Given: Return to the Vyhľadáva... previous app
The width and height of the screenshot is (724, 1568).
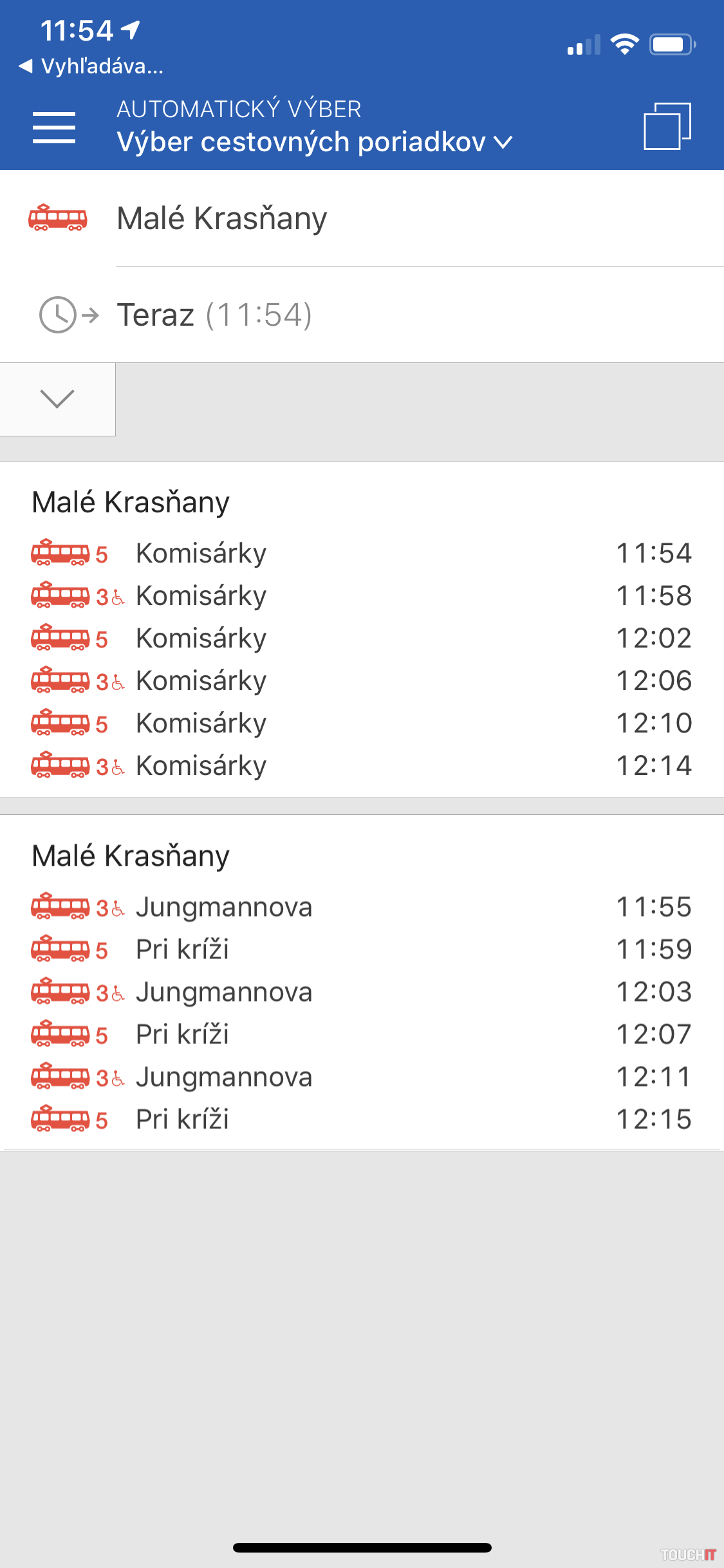Looking at the screenshot, I should click(x=91, y=66).
